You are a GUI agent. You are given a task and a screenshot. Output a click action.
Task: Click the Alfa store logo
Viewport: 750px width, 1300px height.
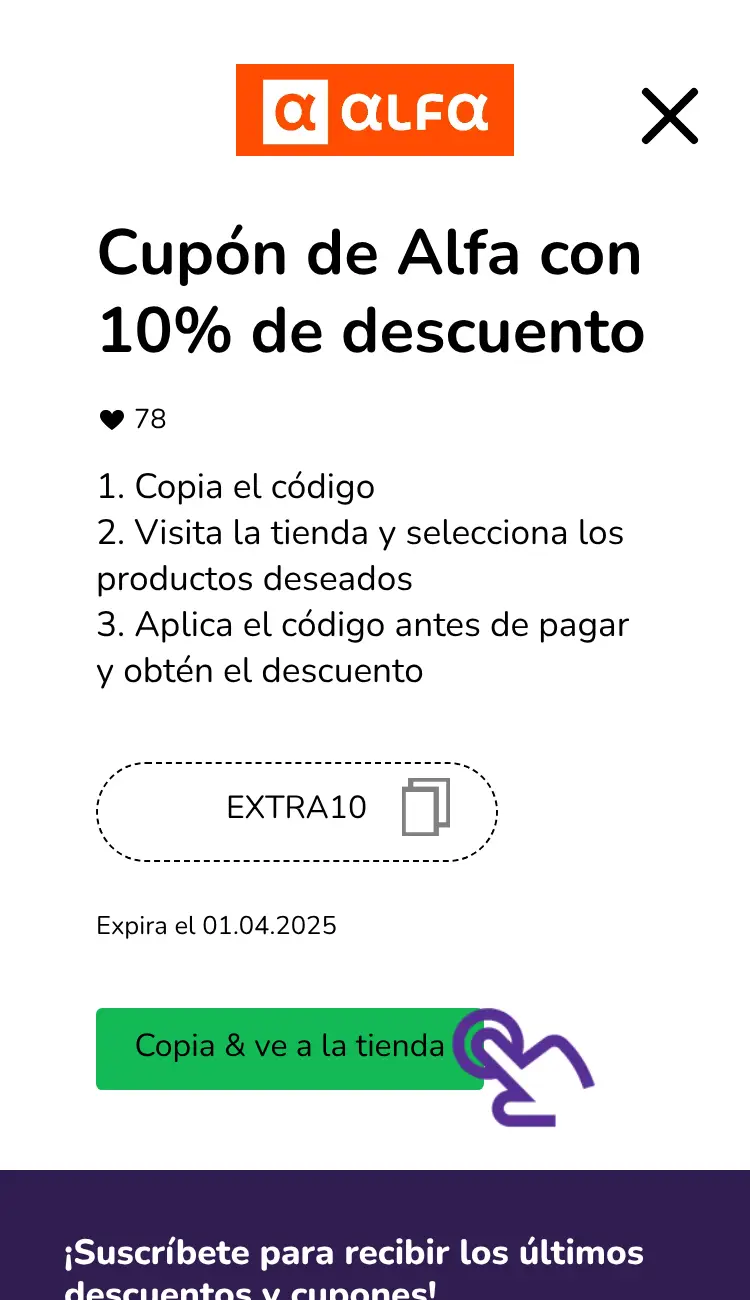point(374,110)
